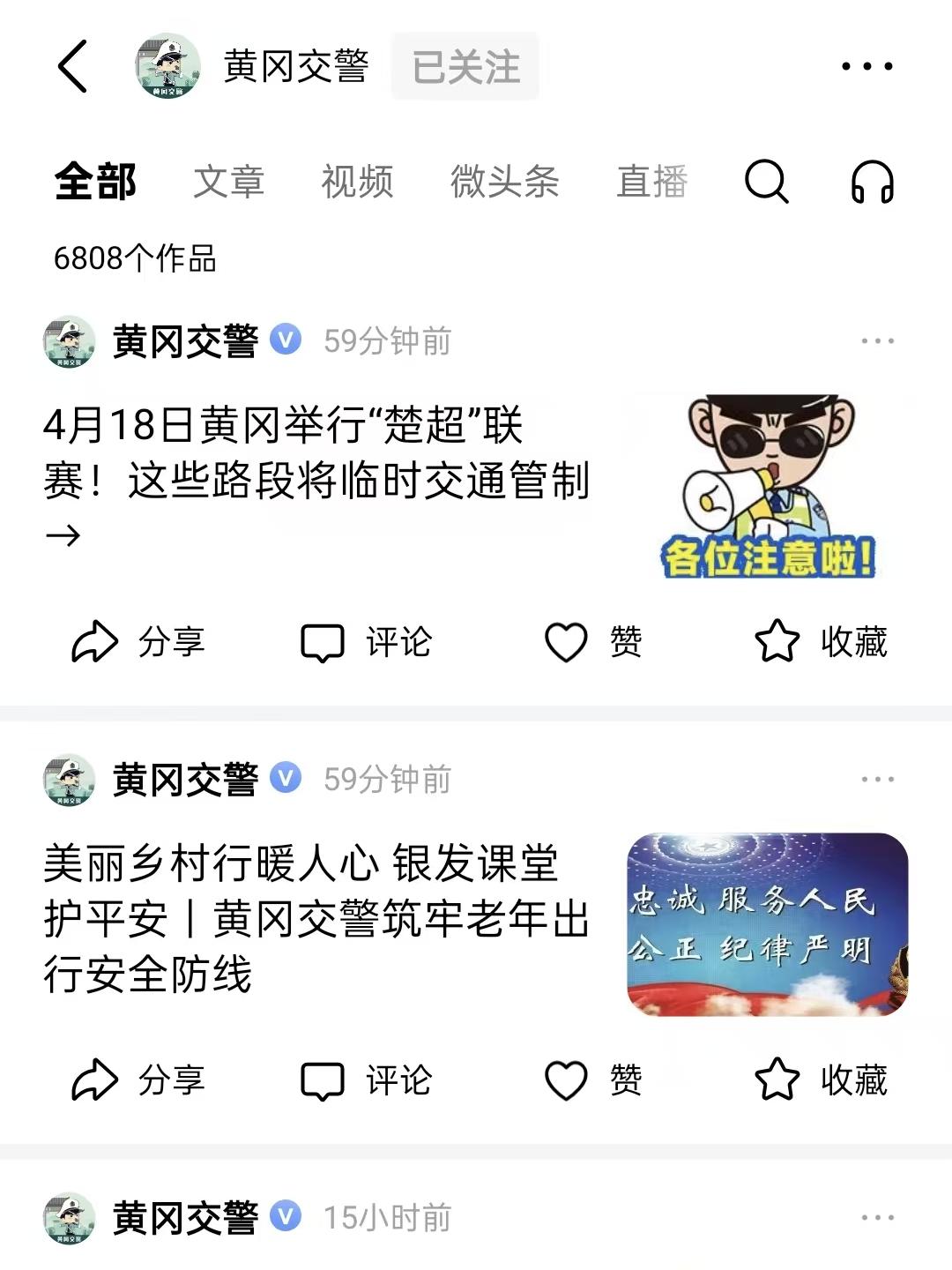Share the 楚超联赛 traffic control post

[x=138, y=641]
